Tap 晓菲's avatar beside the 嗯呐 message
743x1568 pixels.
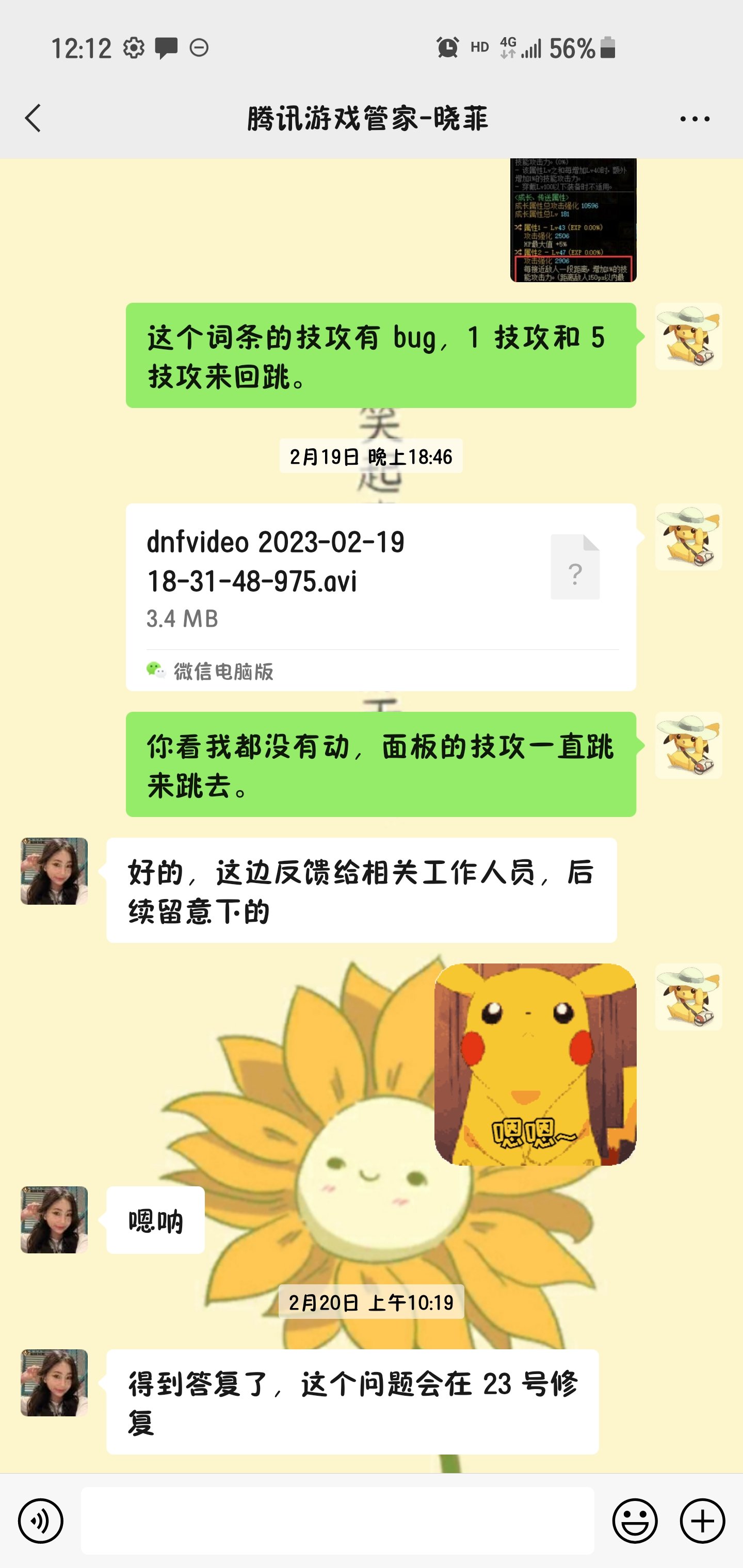pos(54,1220)
